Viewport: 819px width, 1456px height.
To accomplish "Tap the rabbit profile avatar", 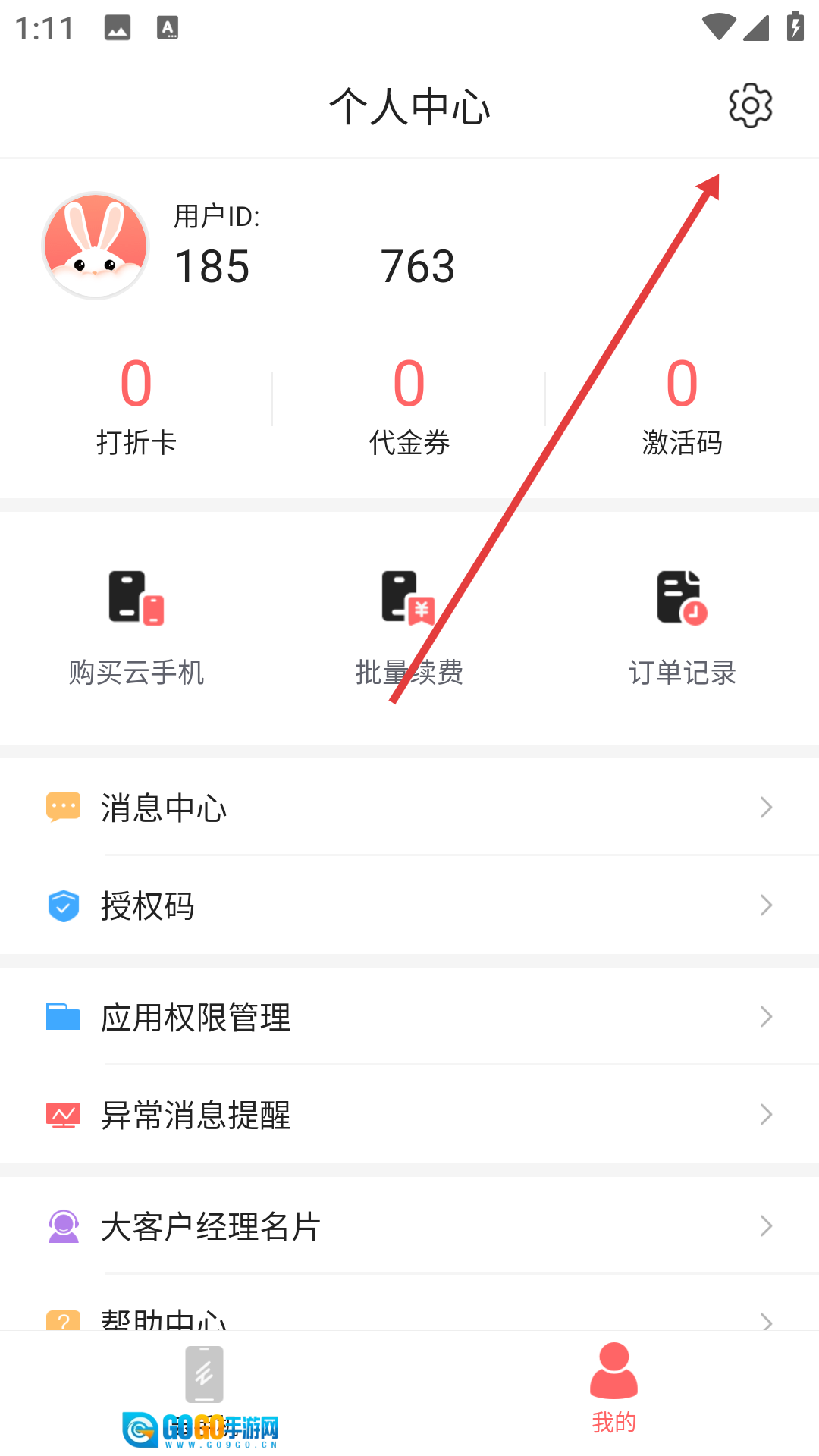I will 96,246.
